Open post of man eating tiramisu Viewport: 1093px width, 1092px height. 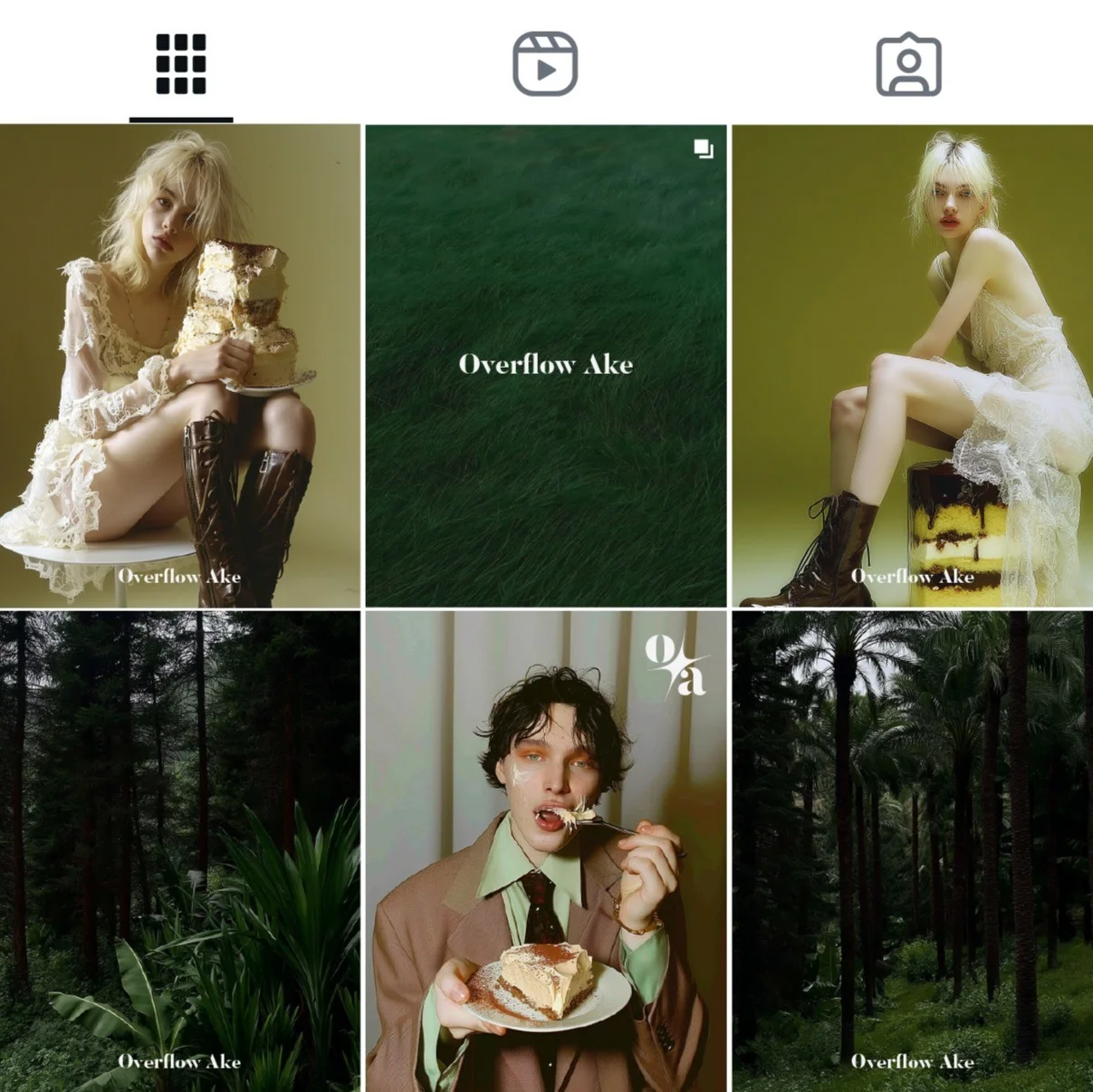pyautogui.click(x=545, y=851)
